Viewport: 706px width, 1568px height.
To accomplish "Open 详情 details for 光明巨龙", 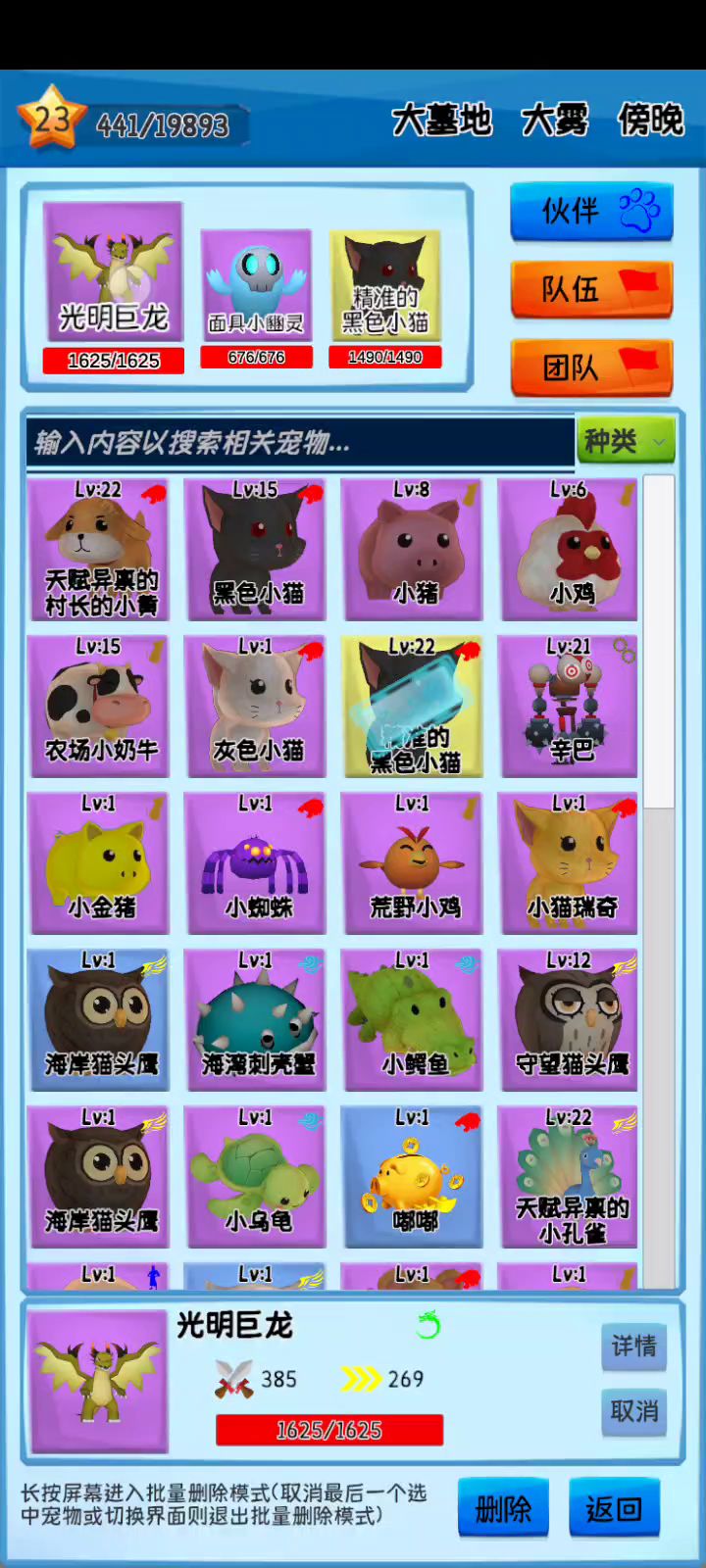I will [633, 1347].
